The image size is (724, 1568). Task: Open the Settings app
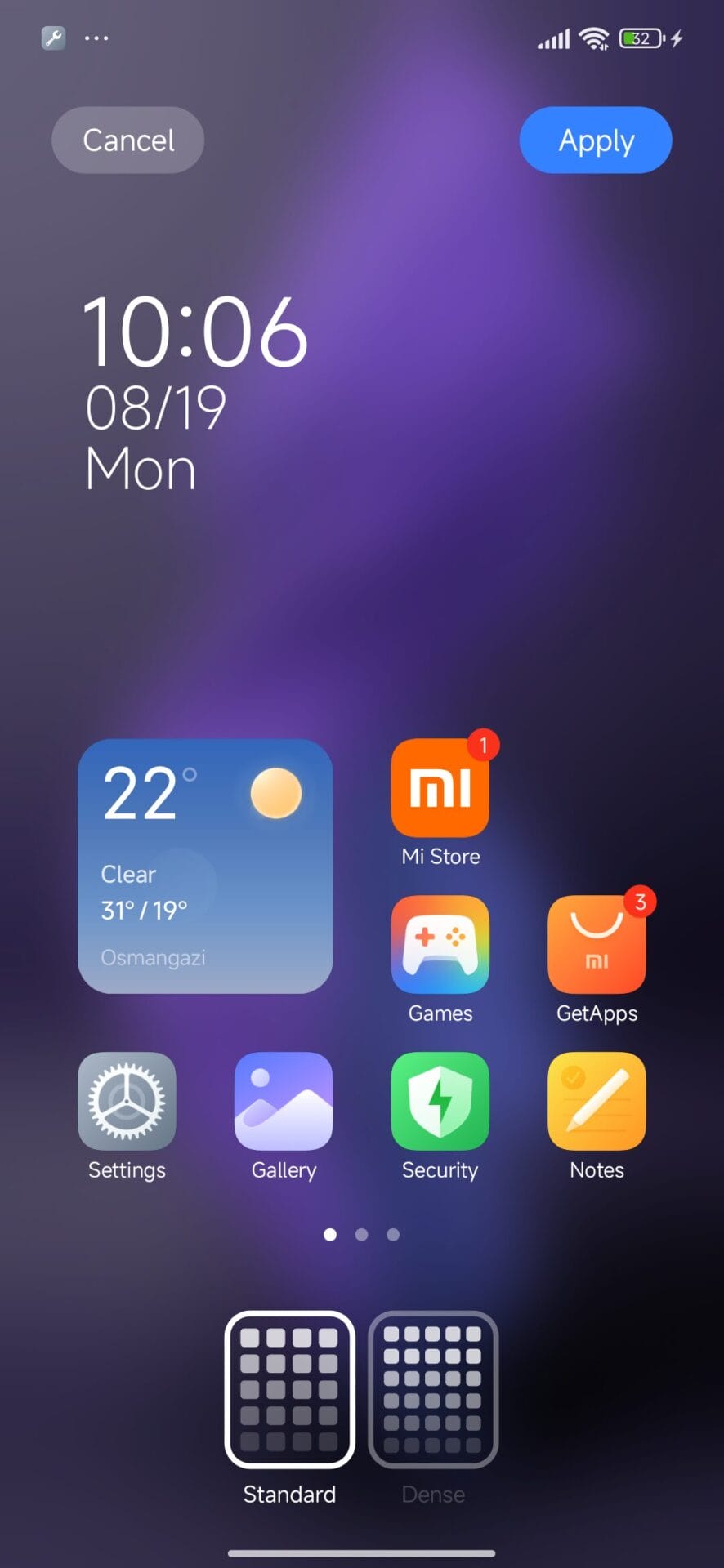pos(127,1102)
